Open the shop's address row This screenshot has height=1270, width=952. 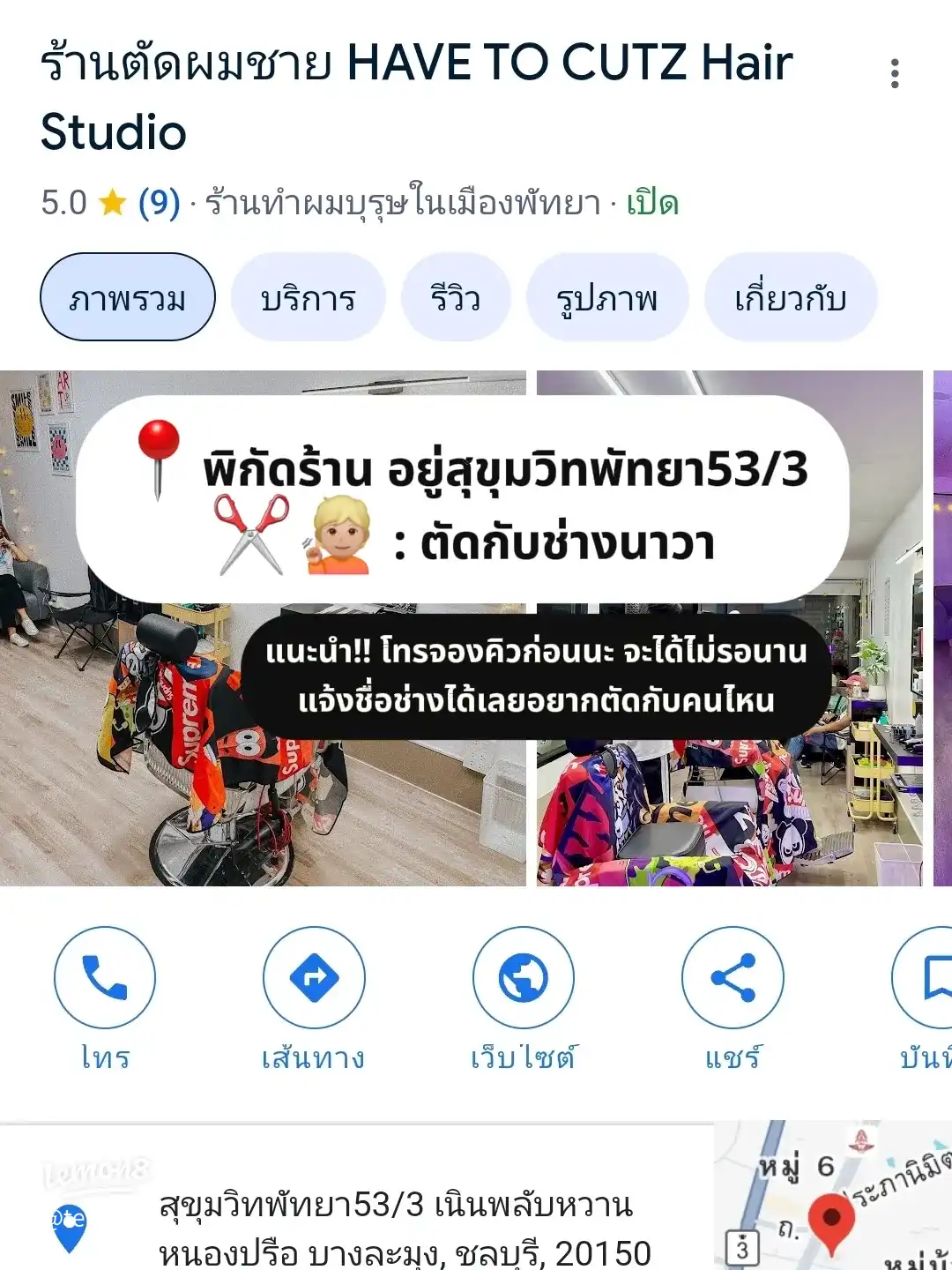pyautogui.click(x=397, y=1228)
